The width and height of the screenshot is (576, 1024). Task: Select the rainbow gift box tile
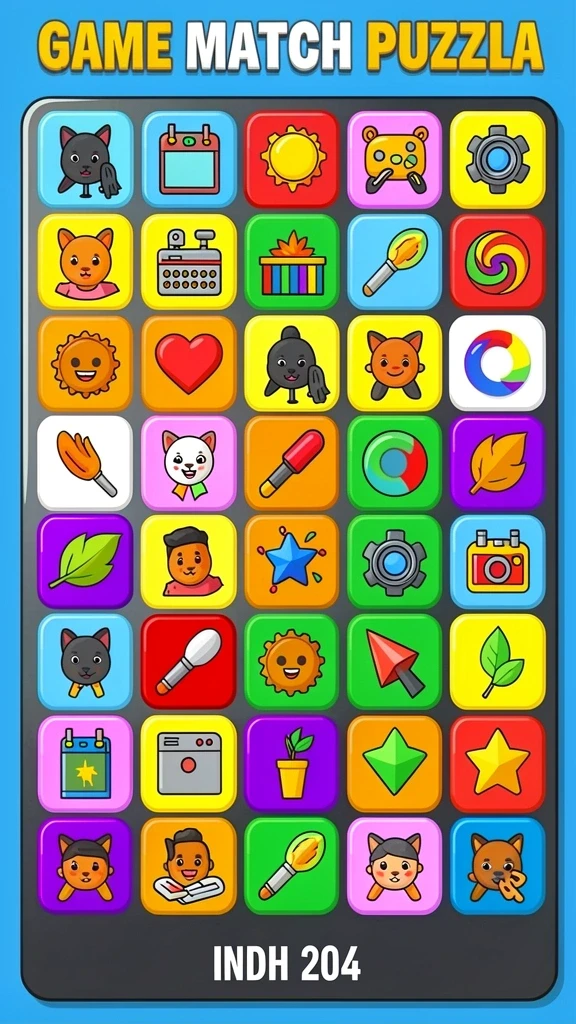pos(292,261)
